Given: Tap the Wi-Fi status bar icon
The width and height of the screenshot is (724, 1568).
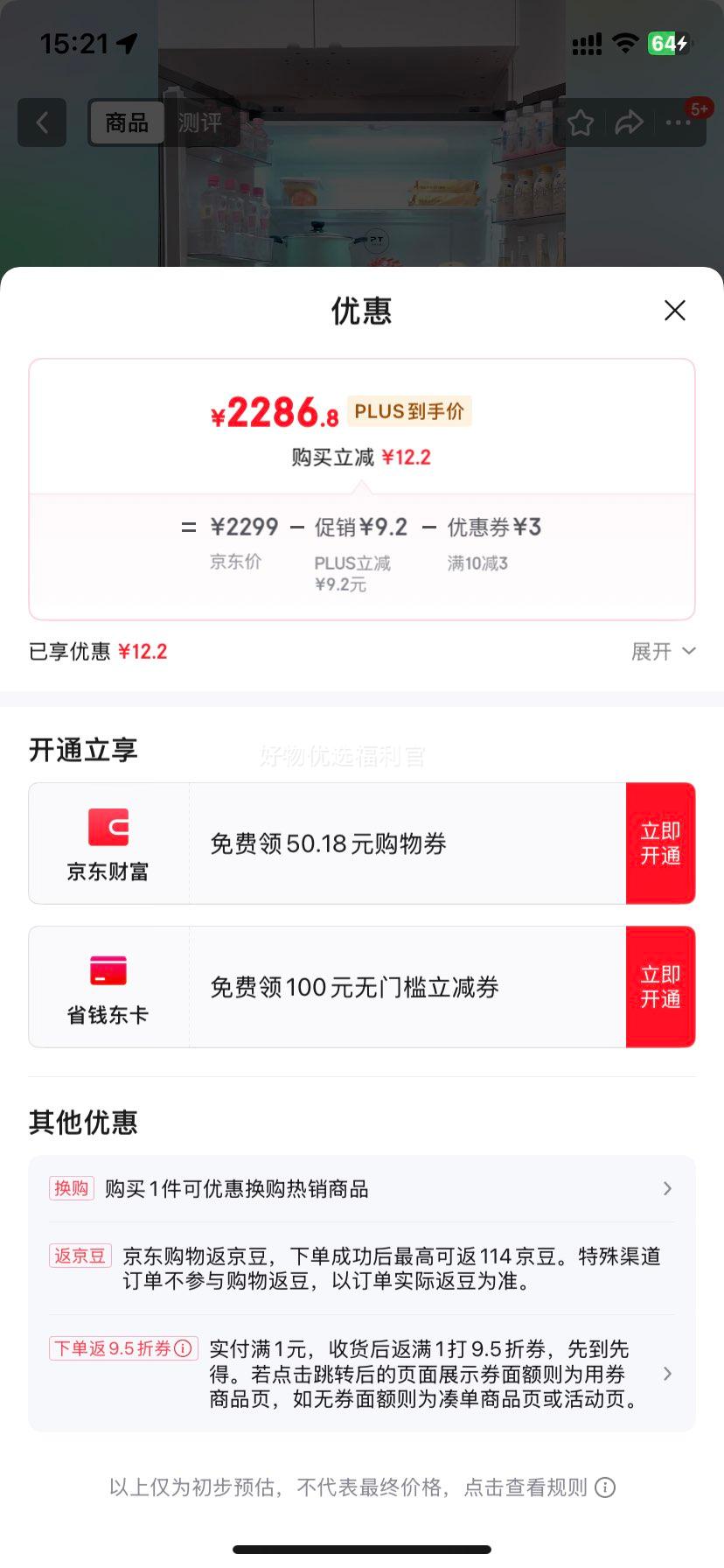Looking at the screenshot, I should tap(624, 44).
